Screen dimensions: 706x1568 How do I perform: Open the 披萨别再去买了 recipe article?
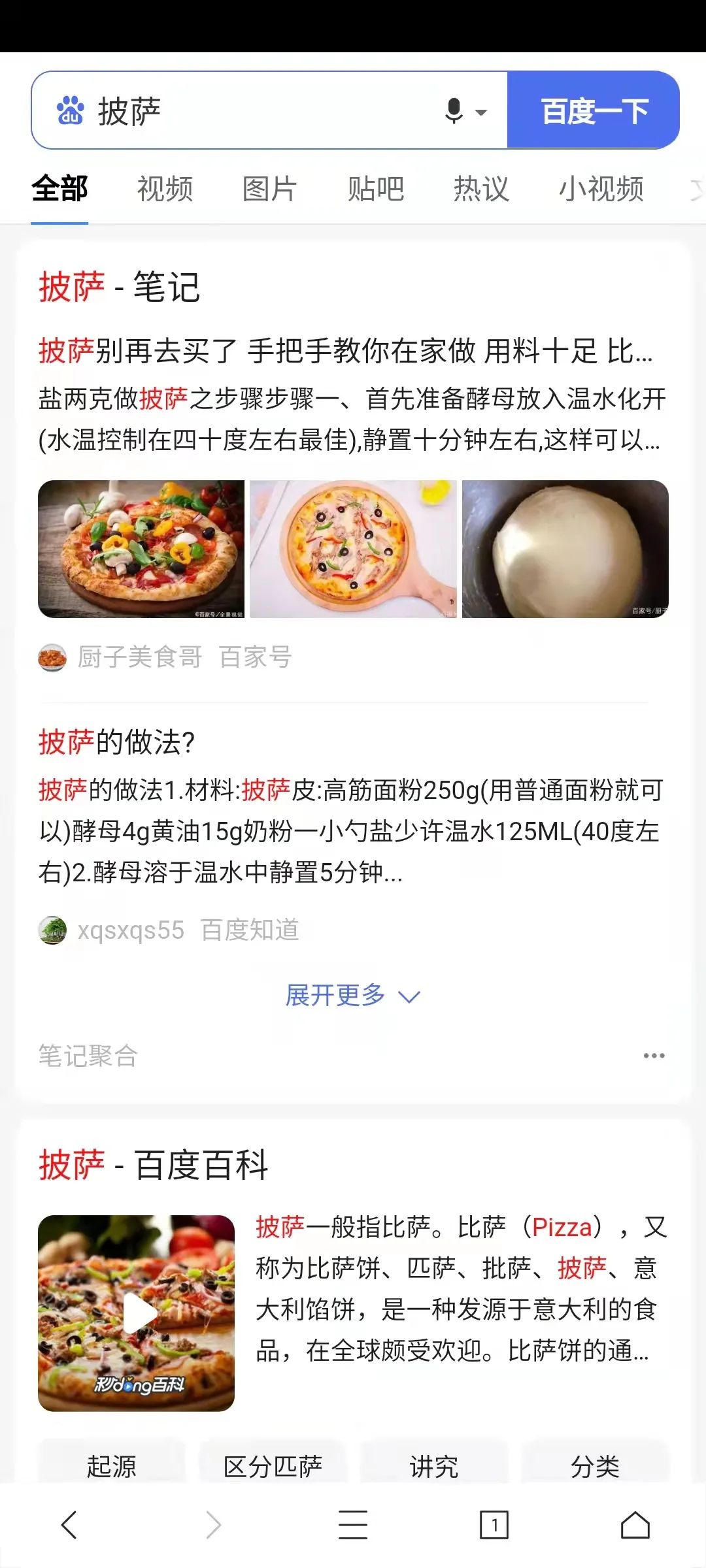pyautogui.click(x=345, y=351)
